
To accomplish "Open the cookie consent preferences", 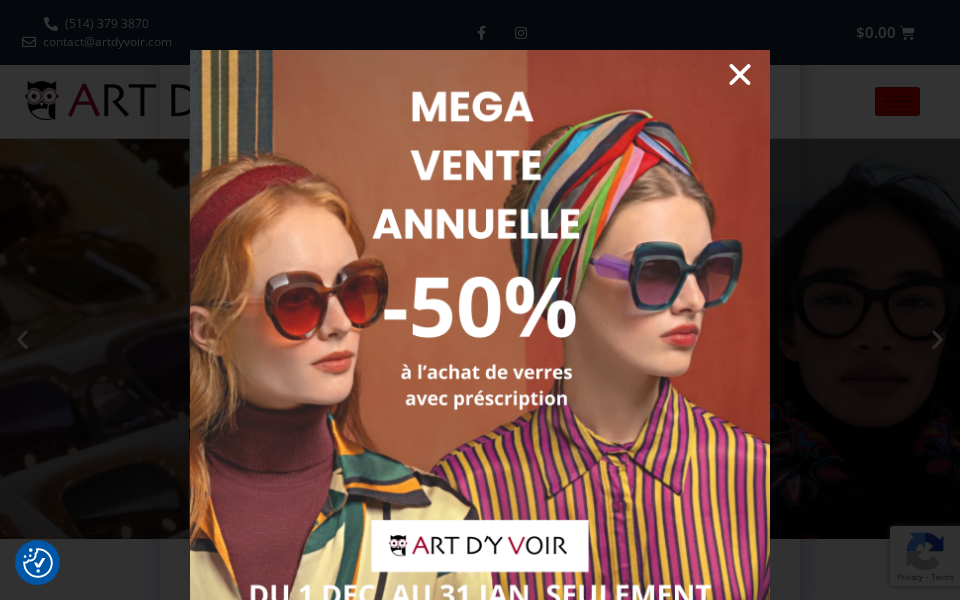I will point(38,563).
